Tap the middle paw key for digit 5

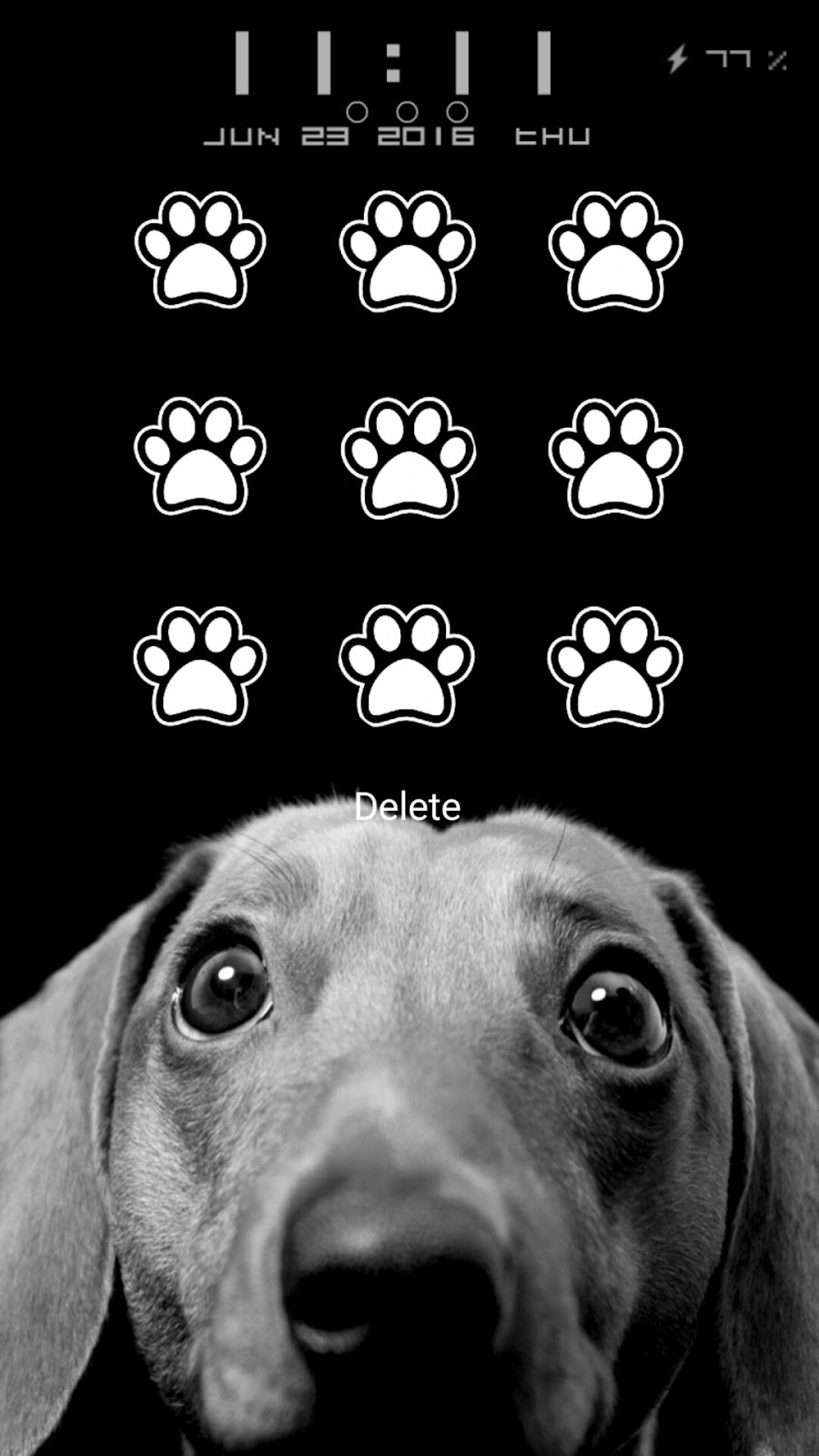tap(408, 457)
